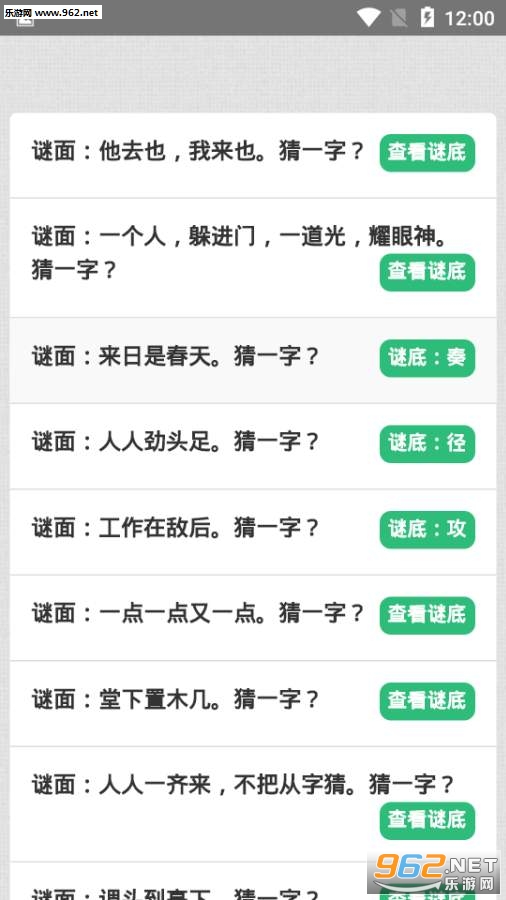Show the answer for 一个人，躲进门 riddle

click(x=427, y=272)
